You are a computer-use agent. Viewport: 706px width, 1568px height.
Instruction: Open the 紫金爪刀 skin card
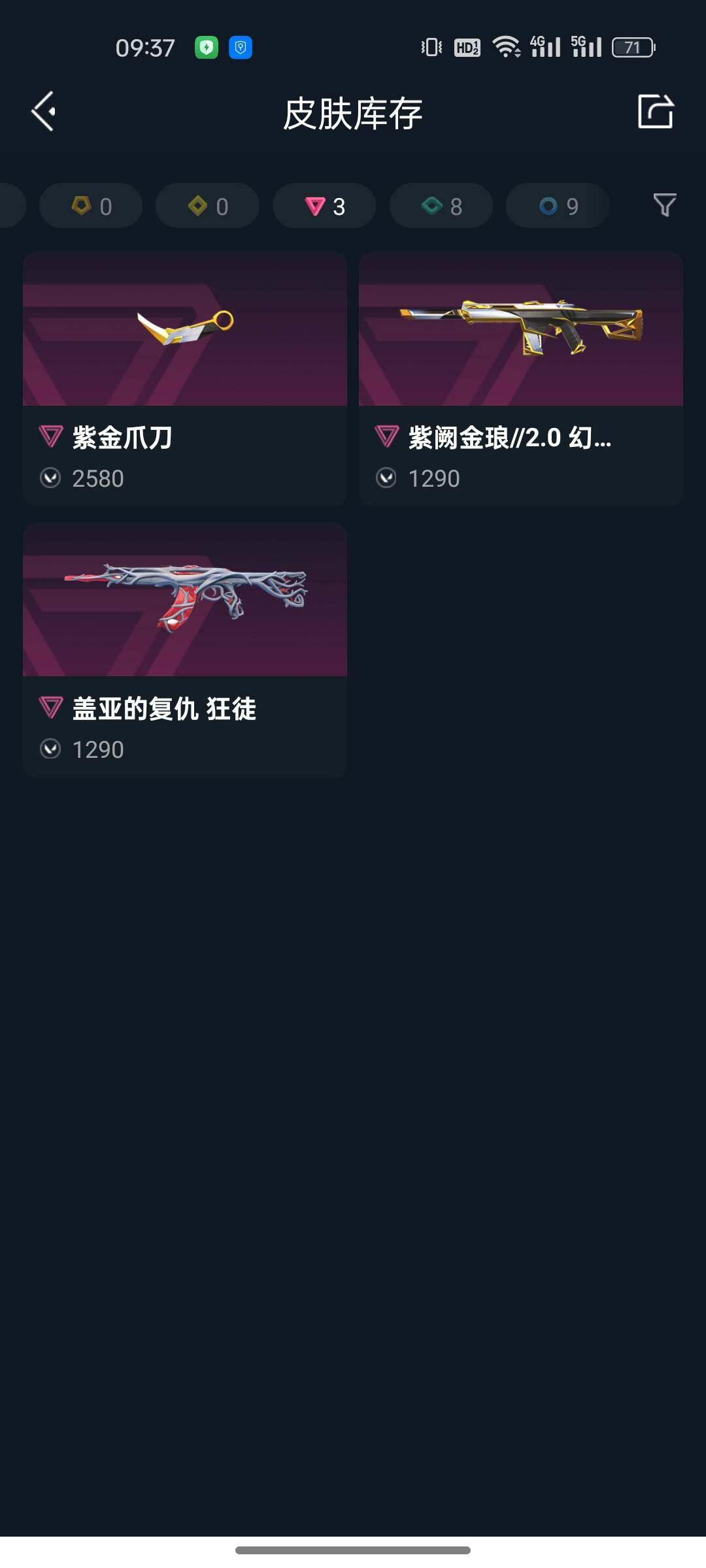tap(185, 378)
